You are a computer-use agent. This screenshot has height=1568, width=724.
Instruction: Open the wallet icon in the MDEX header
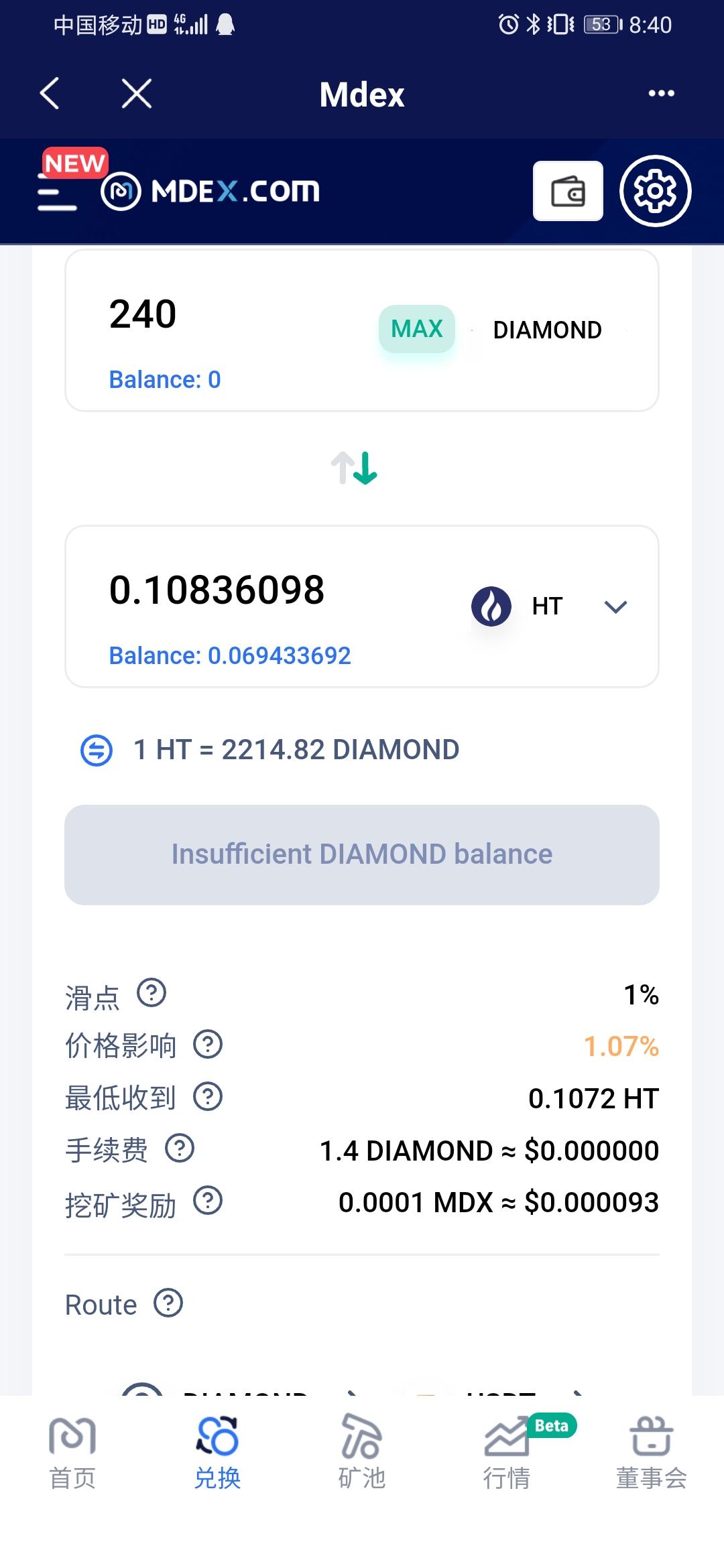click(567, 191)
